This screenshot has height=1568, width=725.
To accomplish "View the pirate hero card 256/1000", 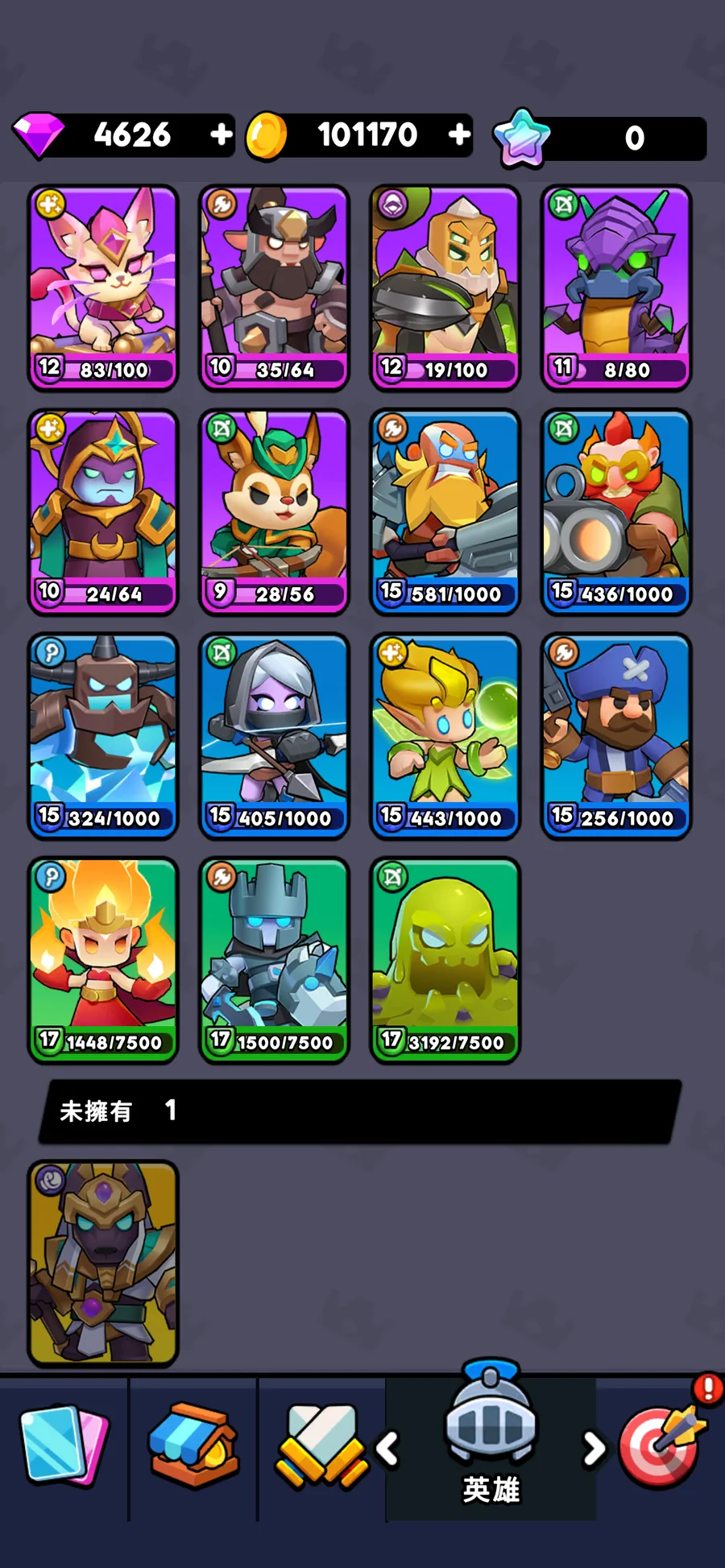I will pyautogui.click(x=616, y=736).
